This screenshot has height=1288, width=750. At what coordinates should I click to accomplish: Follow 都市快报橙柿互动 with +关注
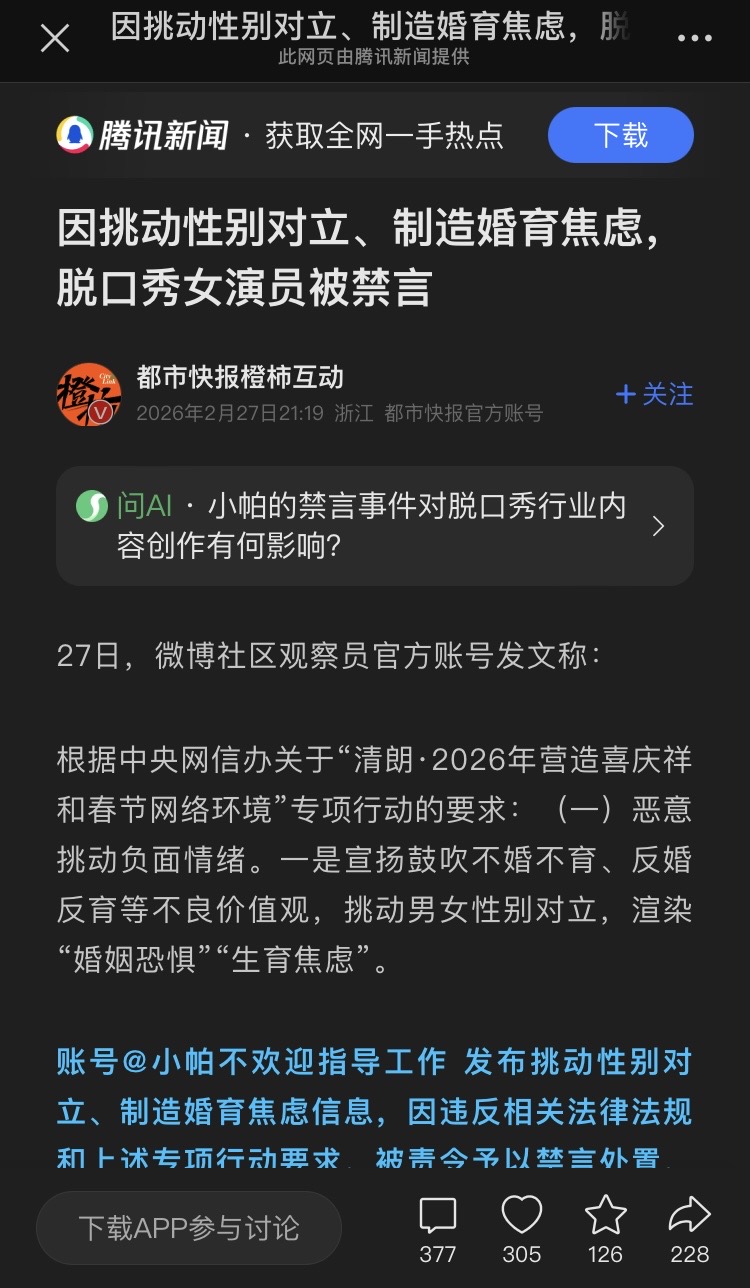(655, 394)
